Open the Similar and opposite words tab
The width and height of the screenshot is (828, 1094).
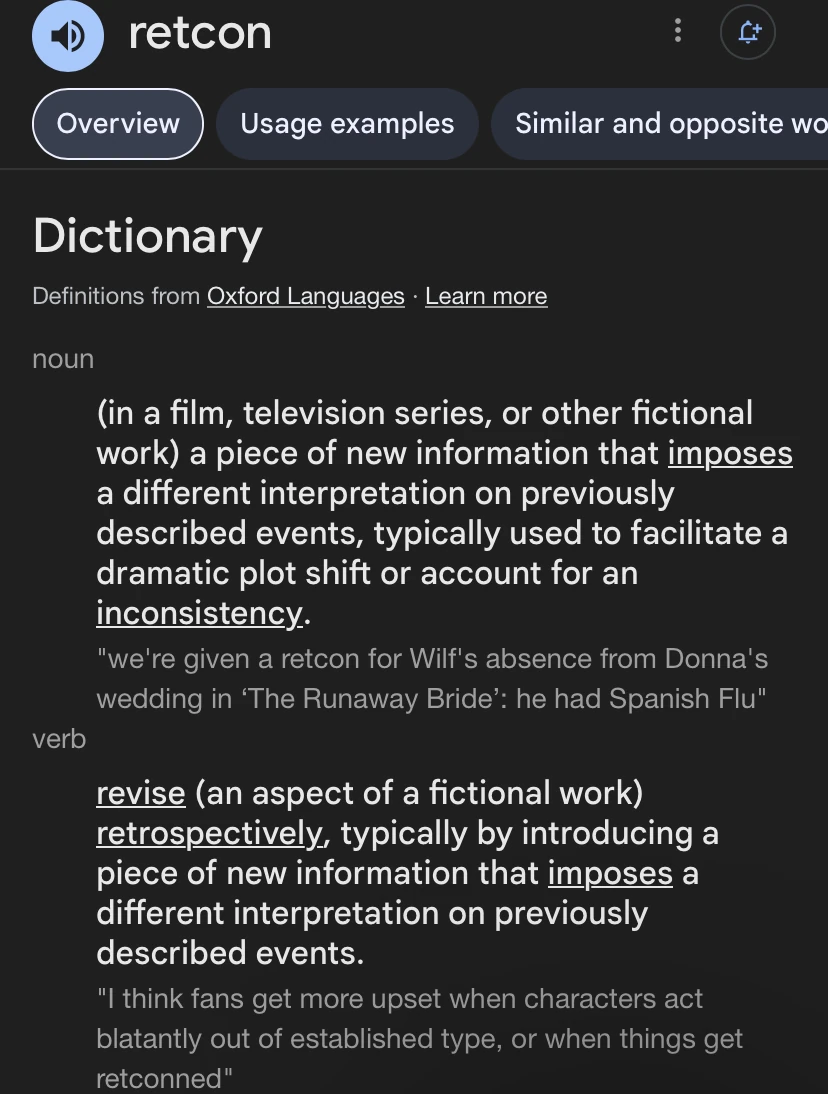670,123
